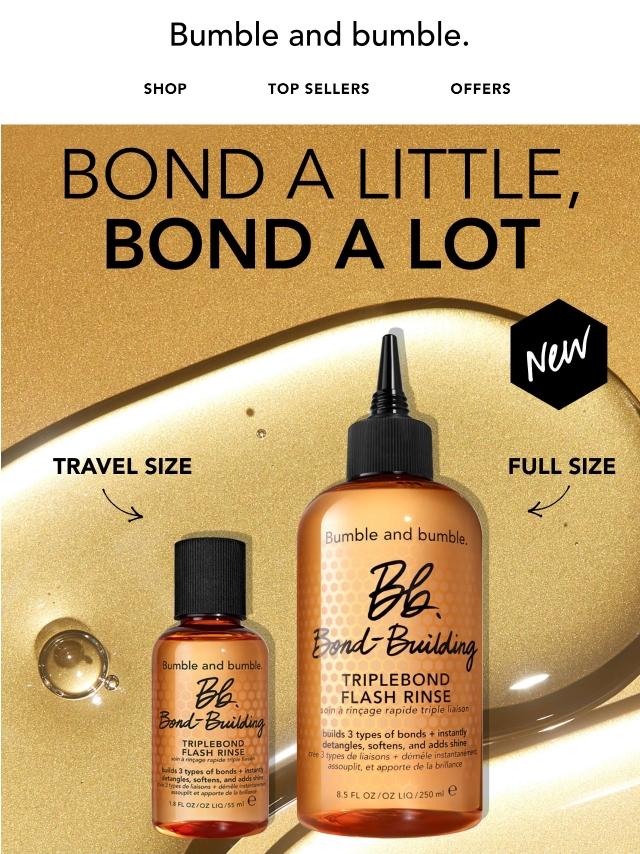View the OFFERS section

(480, 89)
